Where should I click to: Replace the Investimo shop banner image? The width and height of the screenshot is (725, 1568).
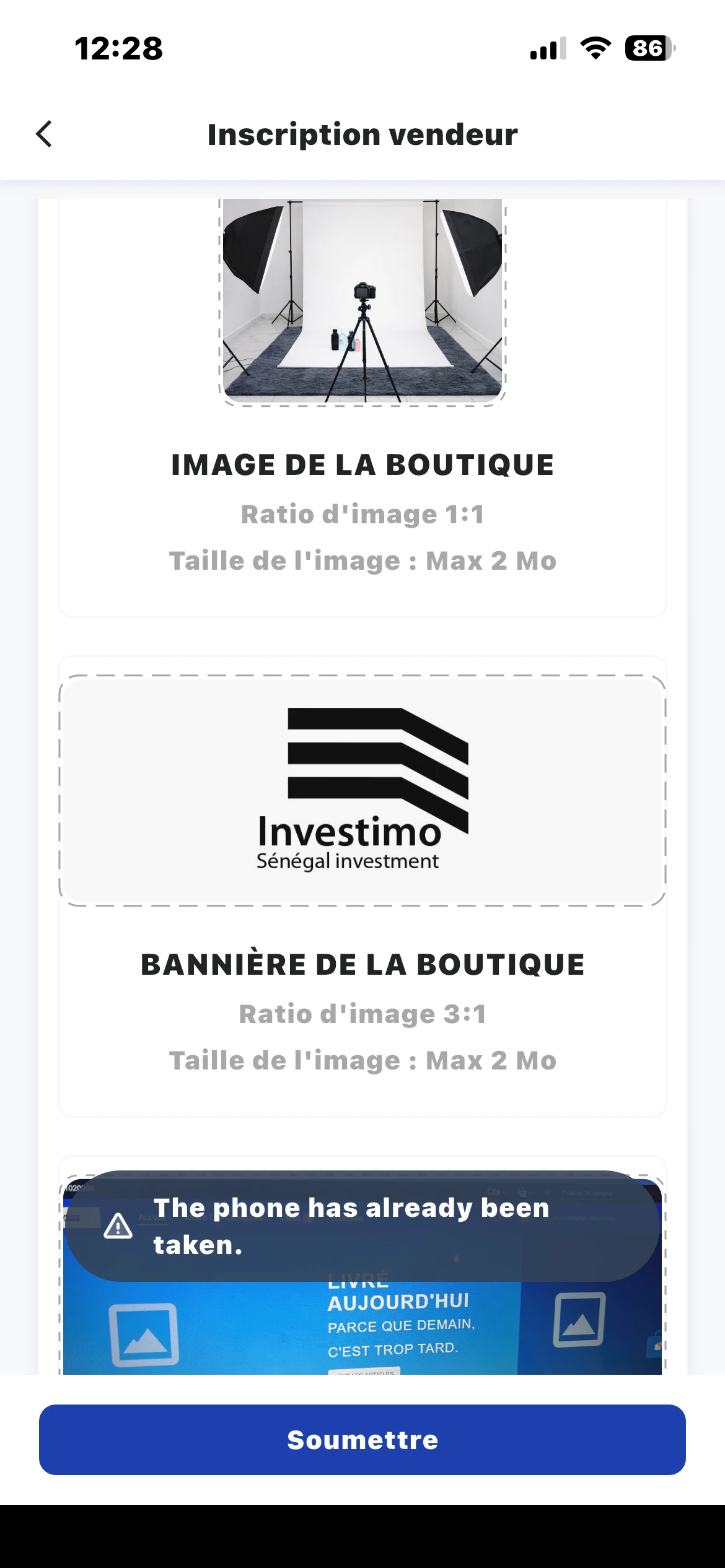pos(362,790)
